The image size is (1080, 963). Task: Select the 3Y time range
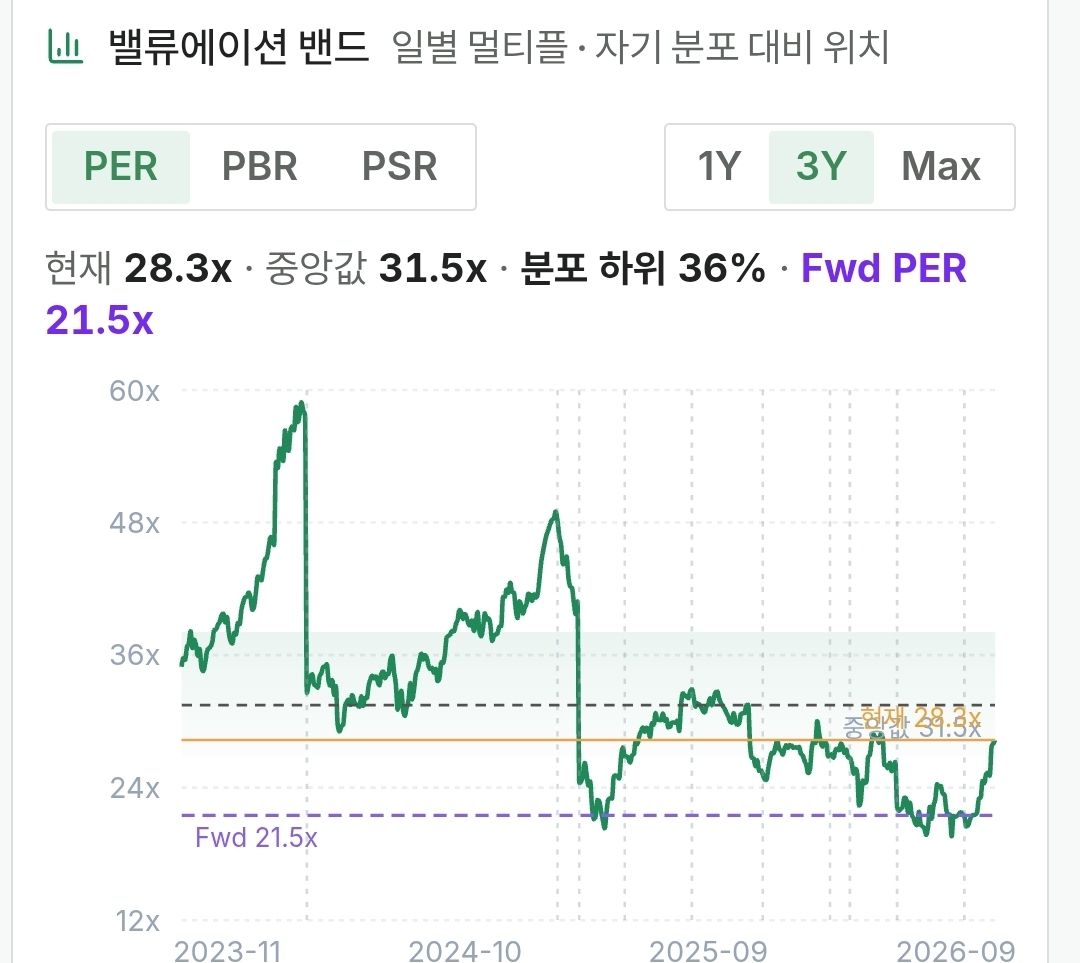click(821, 167)
